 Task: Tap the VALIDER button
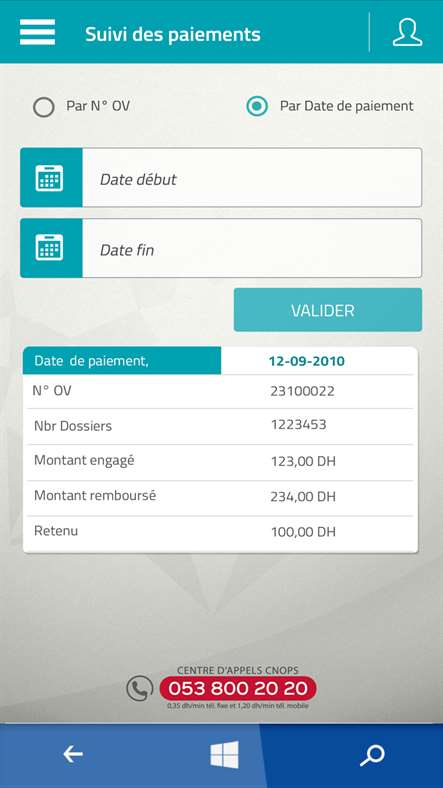pyautogui.click(x=328, y=310)
